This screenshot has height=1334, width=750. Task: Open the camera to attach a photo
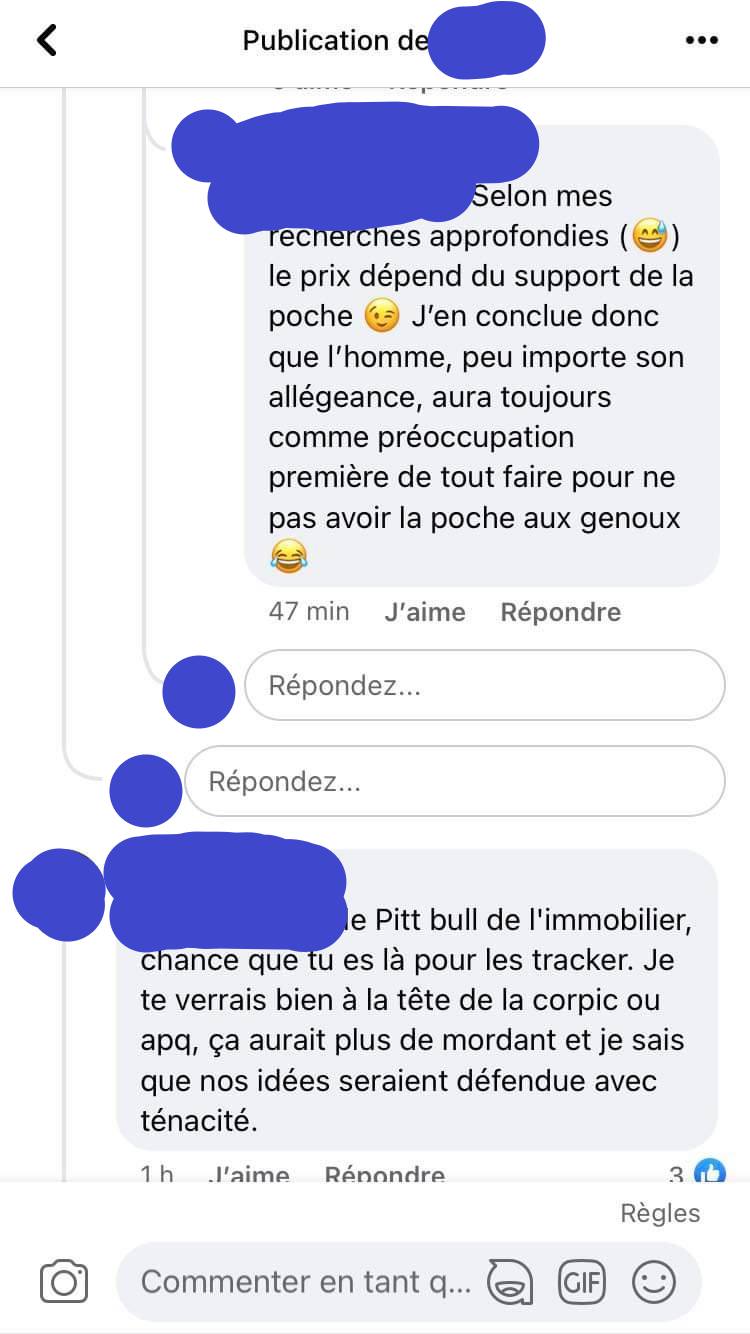click(64, 1282)
